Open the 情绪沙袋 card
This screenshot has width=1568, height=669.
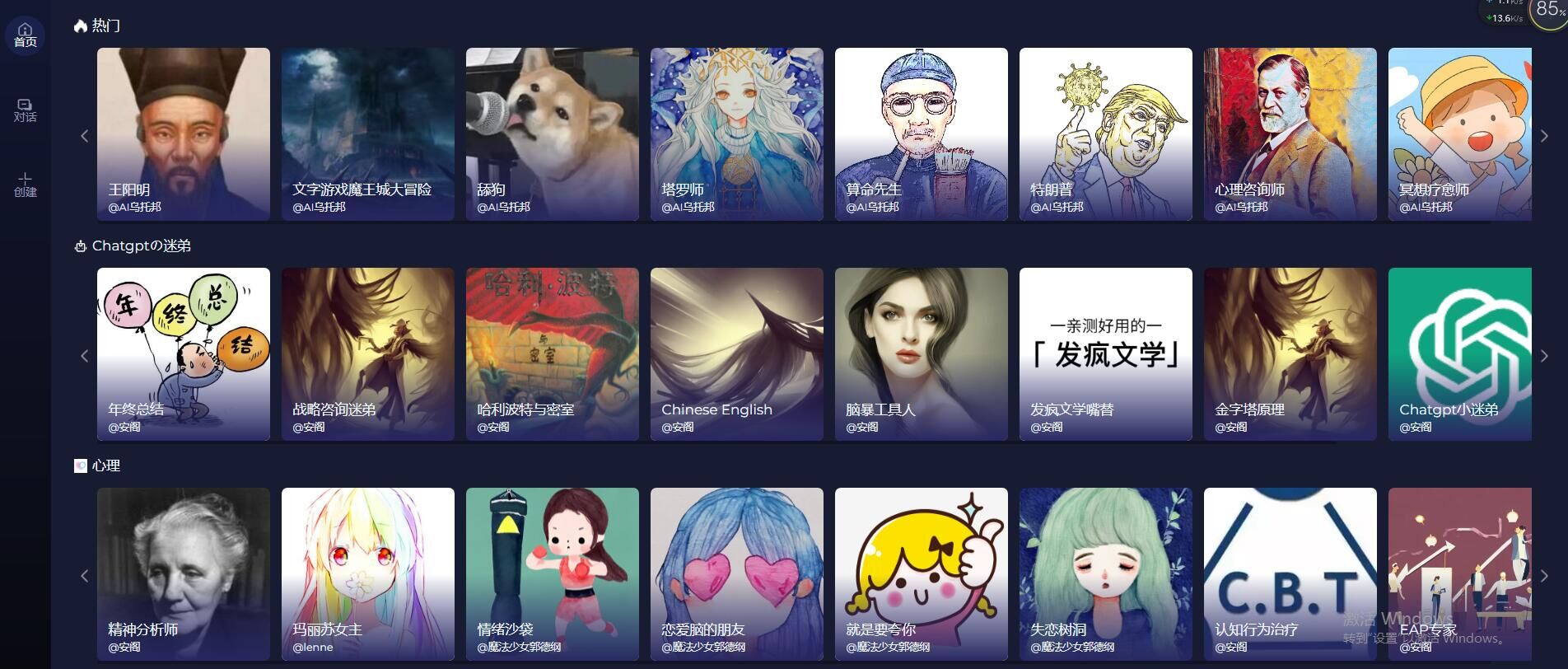tap(552, 573)
